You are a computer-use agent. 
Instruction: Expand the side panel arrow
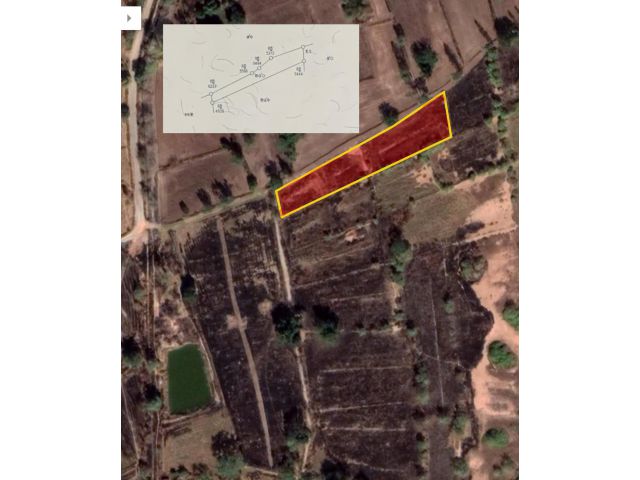coord(130,18)
